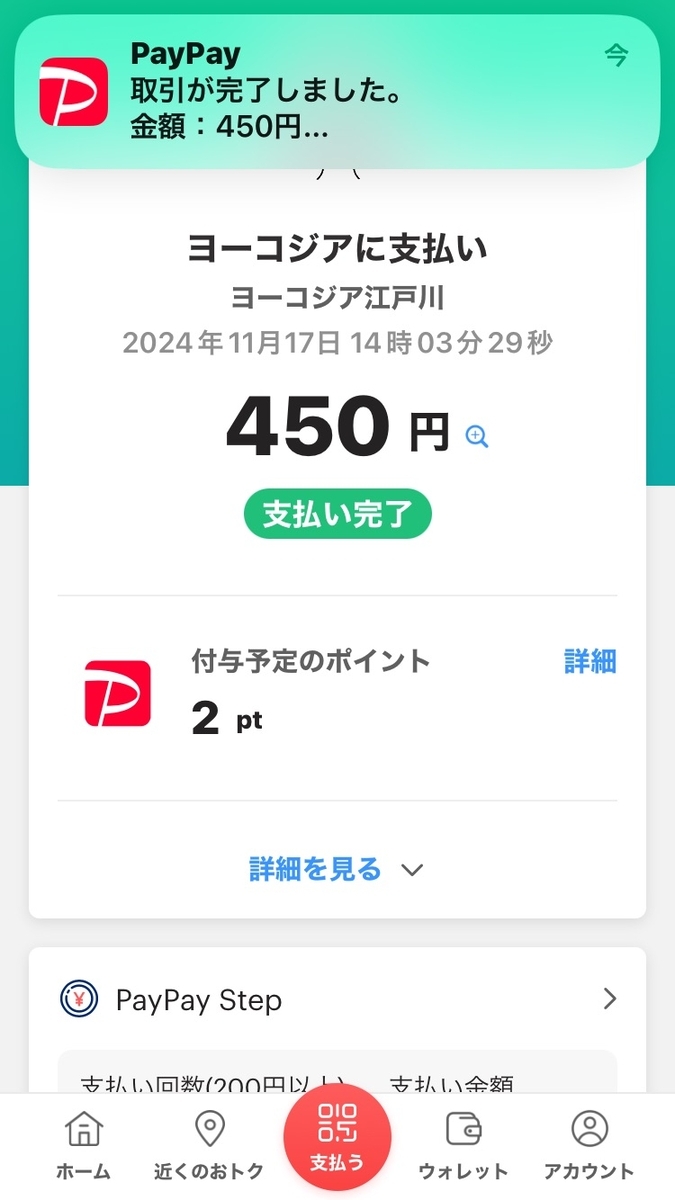This screenshot has height=1200, width=675.
Task: Open the PayPay Step card
Action: [337, 999]
